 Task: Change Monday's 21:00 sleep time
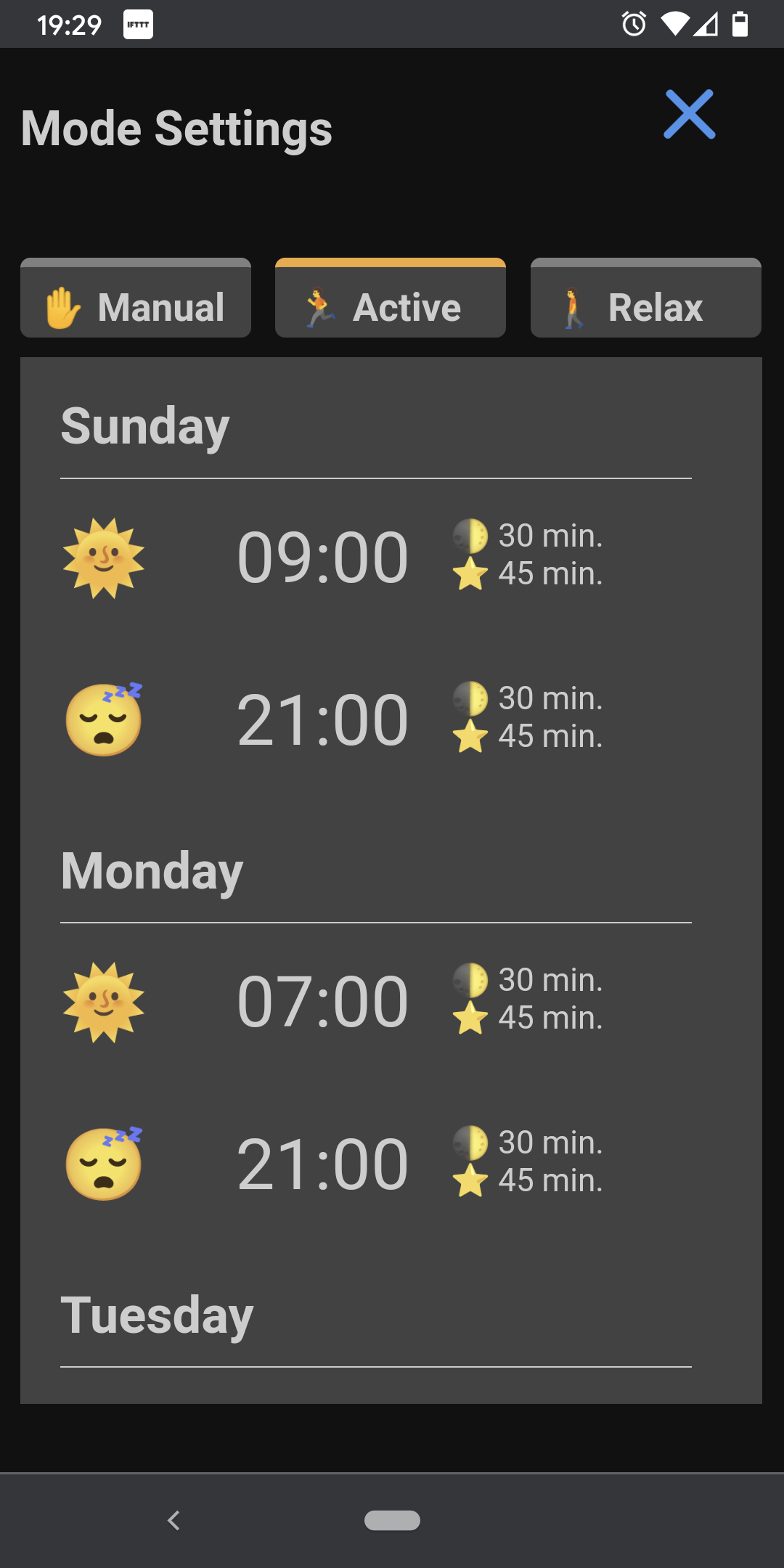pos(323,1164)
